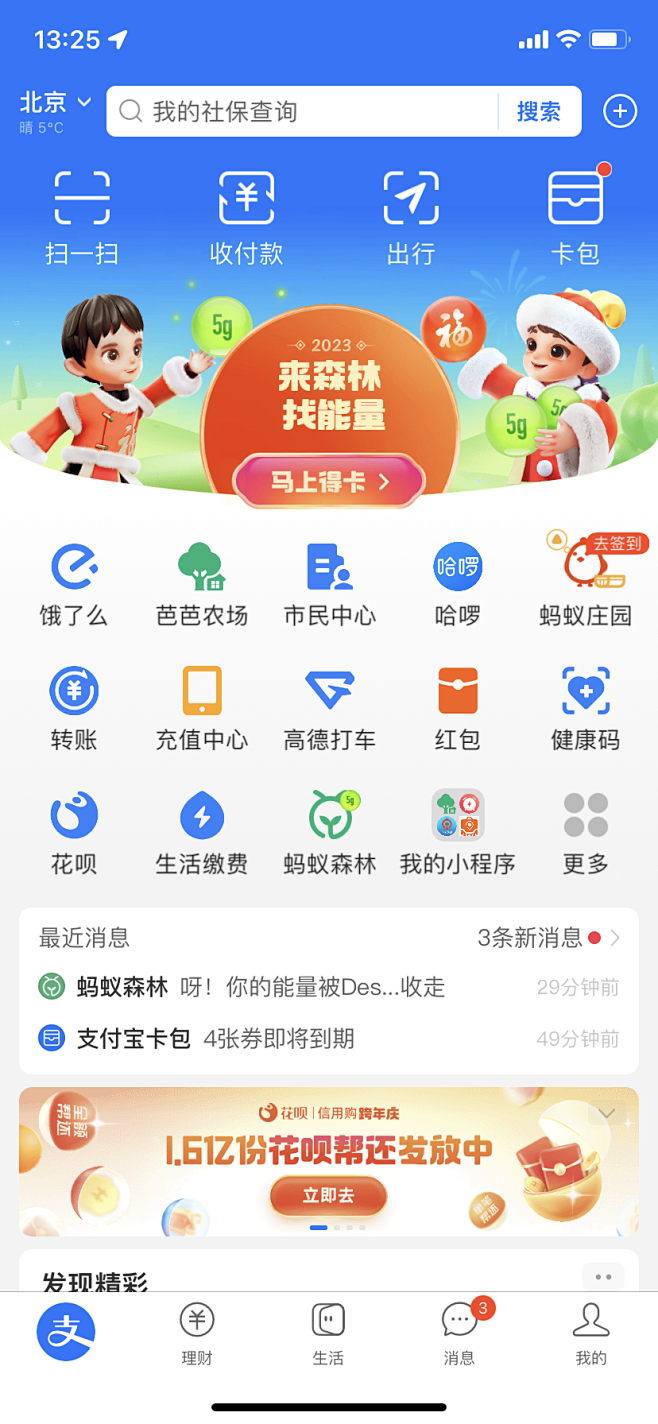Switch to the 理财 tab
Screen dimensions: 658x1424
point(197,1334)
